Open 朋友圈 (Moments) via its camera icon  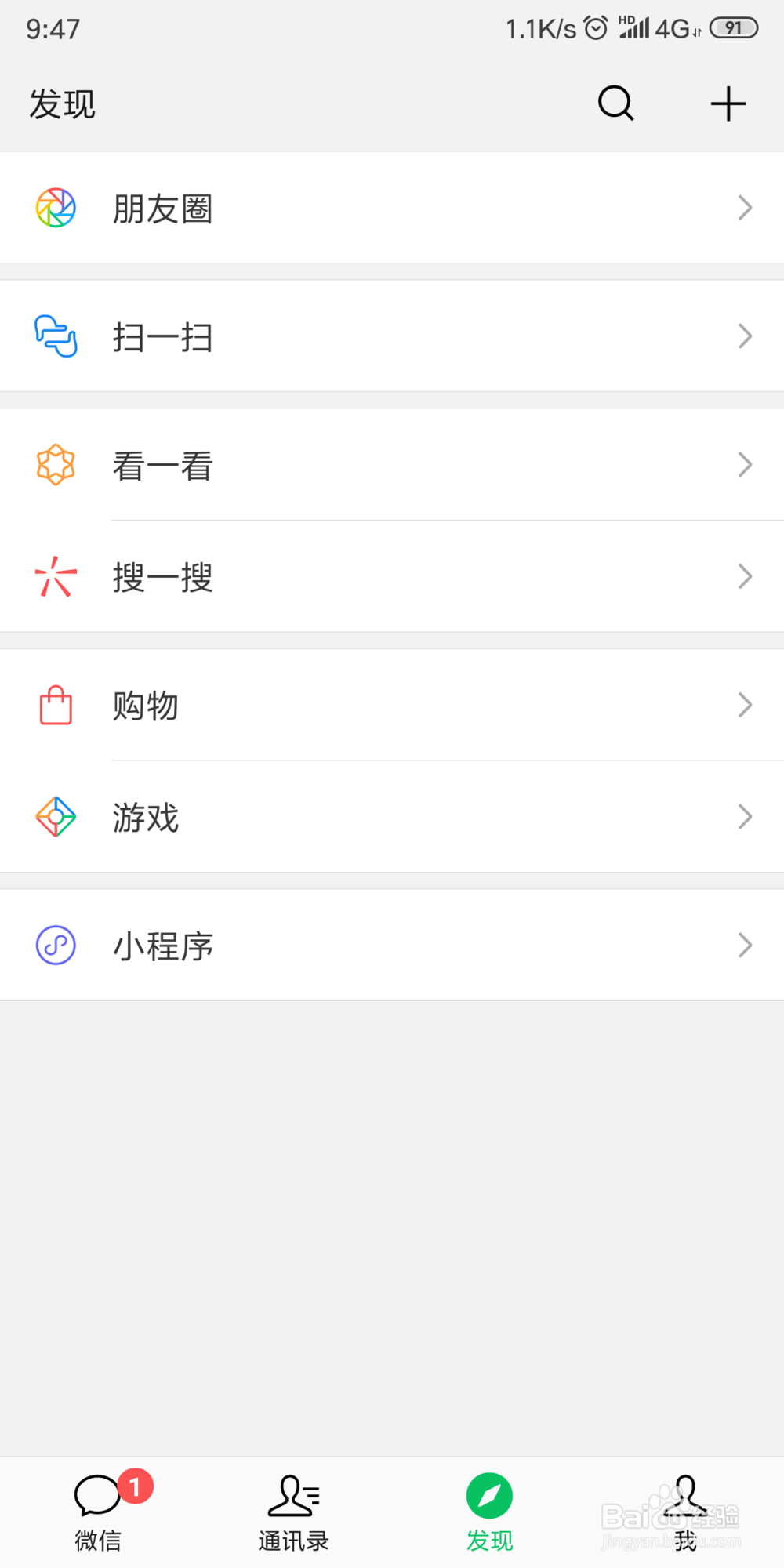click(x=55, y=208)
